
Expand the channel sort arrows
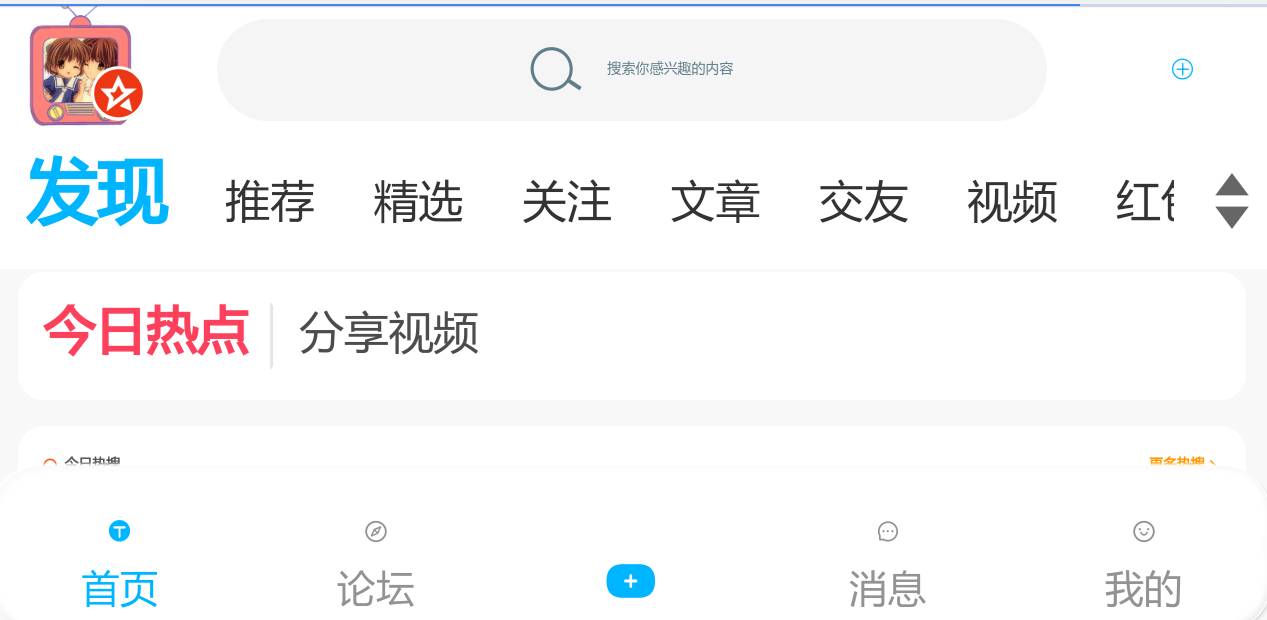pos(1231,201)
